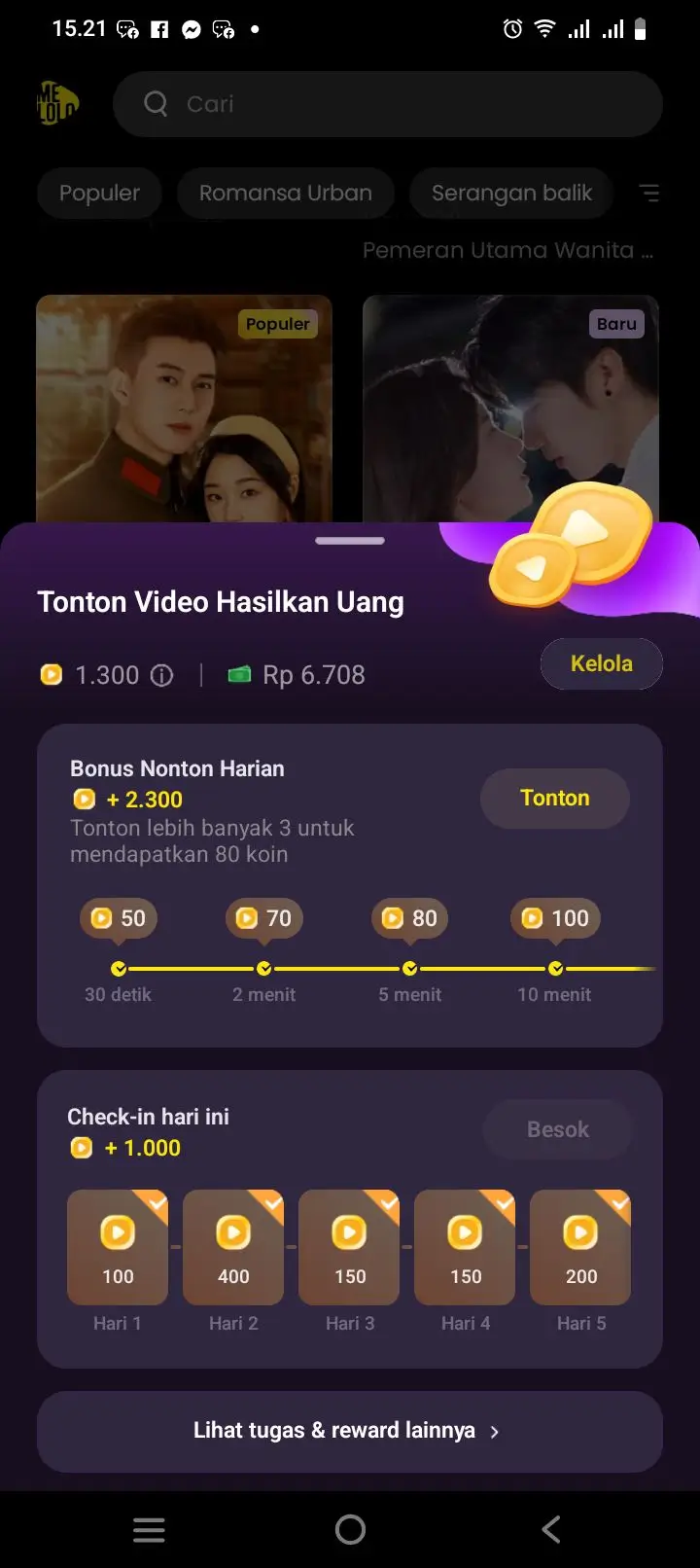The image size is (700, 1568).
Task: Collapse the sheet using the drag handle
Action: pos(350,540)
